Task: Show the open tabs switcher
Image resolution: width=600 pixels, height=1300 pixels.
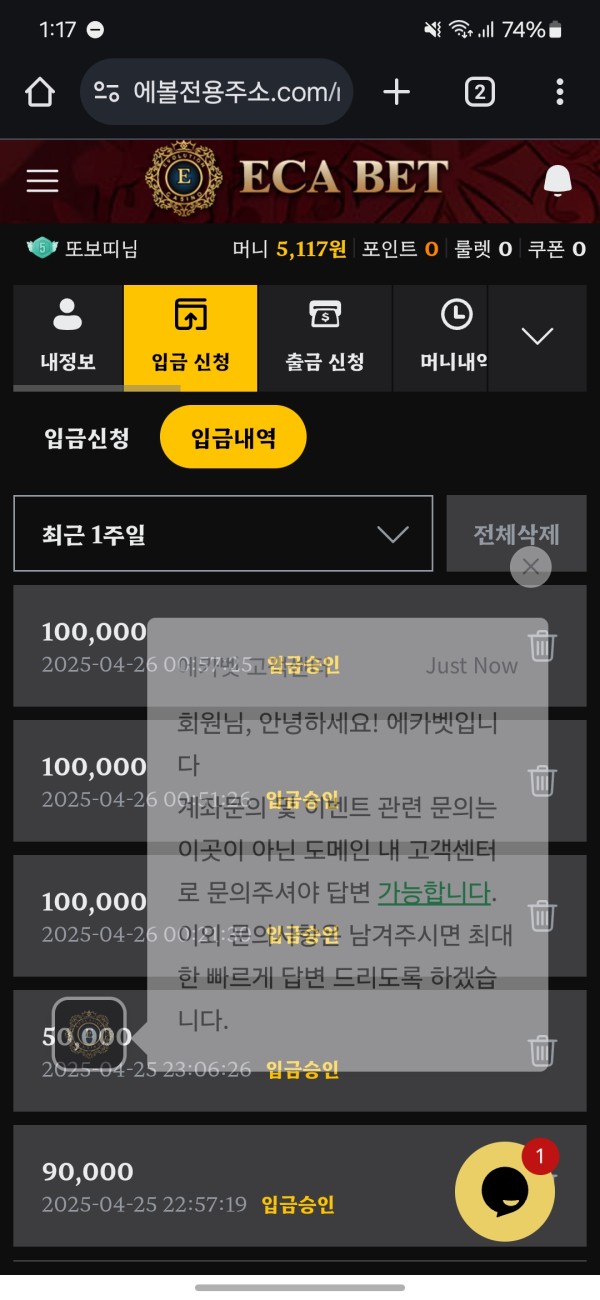Action: pos(480,93)
